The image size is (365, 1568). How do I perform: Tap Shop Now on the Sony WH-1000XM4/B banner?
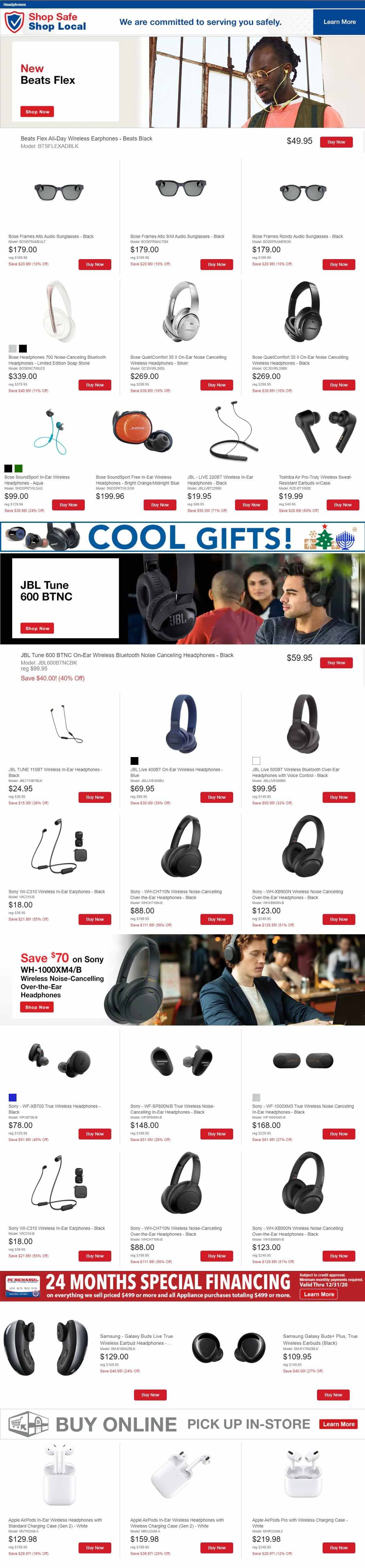click(37, 1007)
